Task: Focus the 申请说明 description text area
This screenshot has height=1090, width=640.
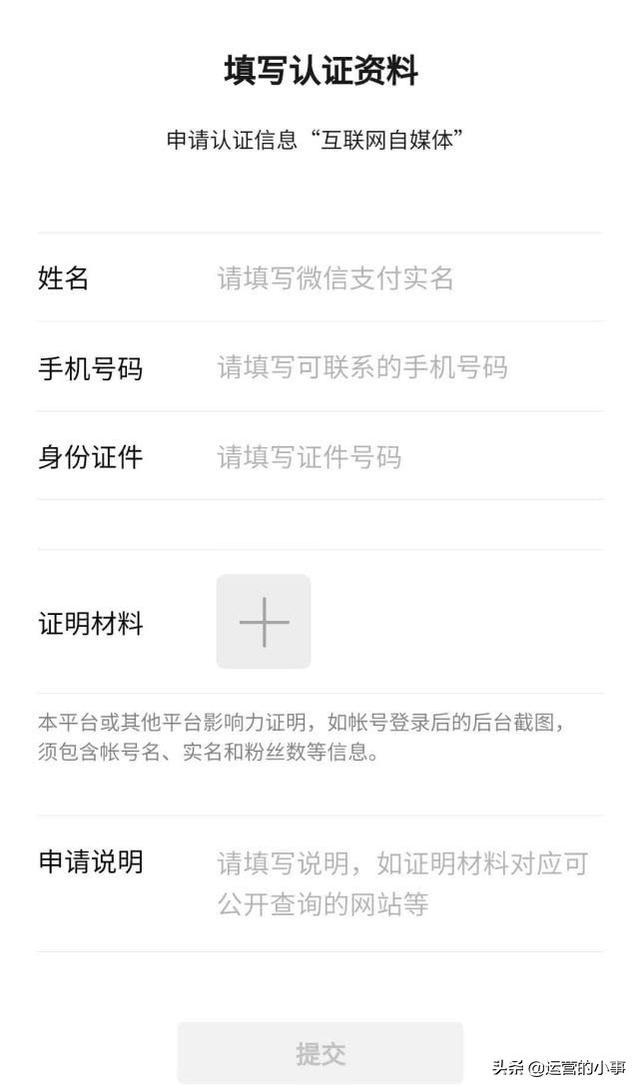Action: point(409,884)
